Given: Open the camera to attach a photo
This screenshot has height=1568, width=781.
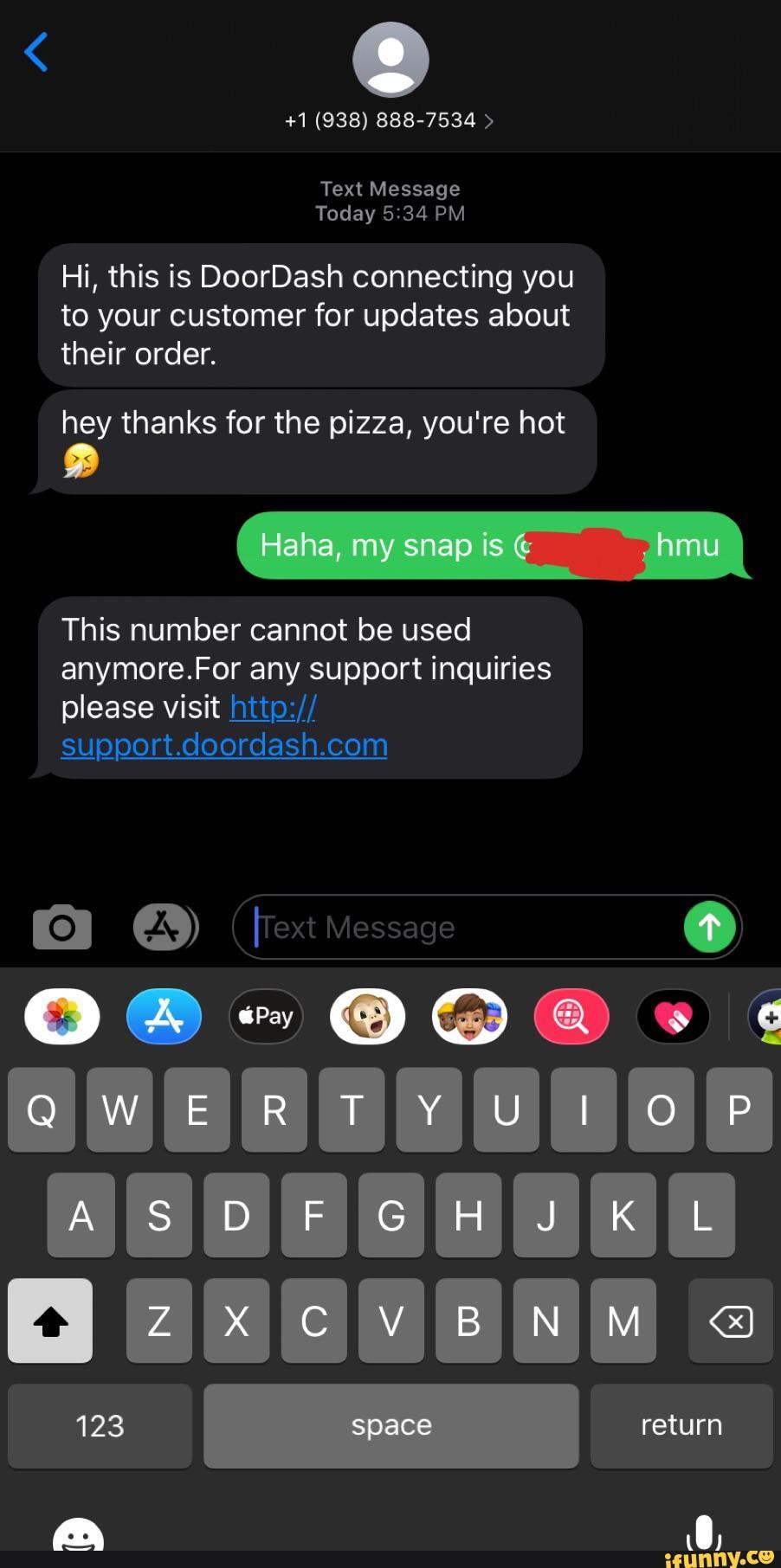Looking at the screenshot, I should (62, 927).
